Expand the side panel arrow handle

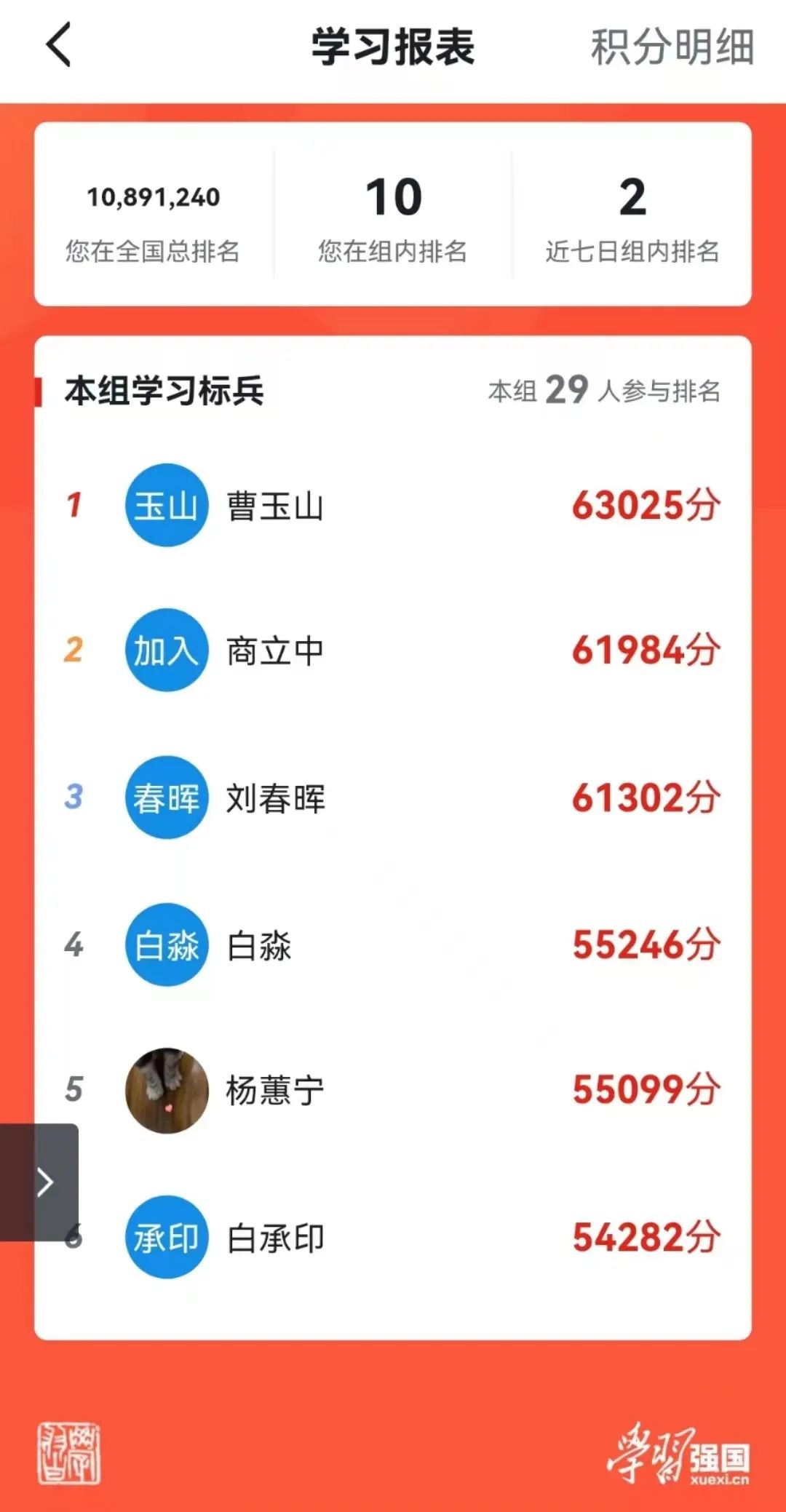(42, 1182)
